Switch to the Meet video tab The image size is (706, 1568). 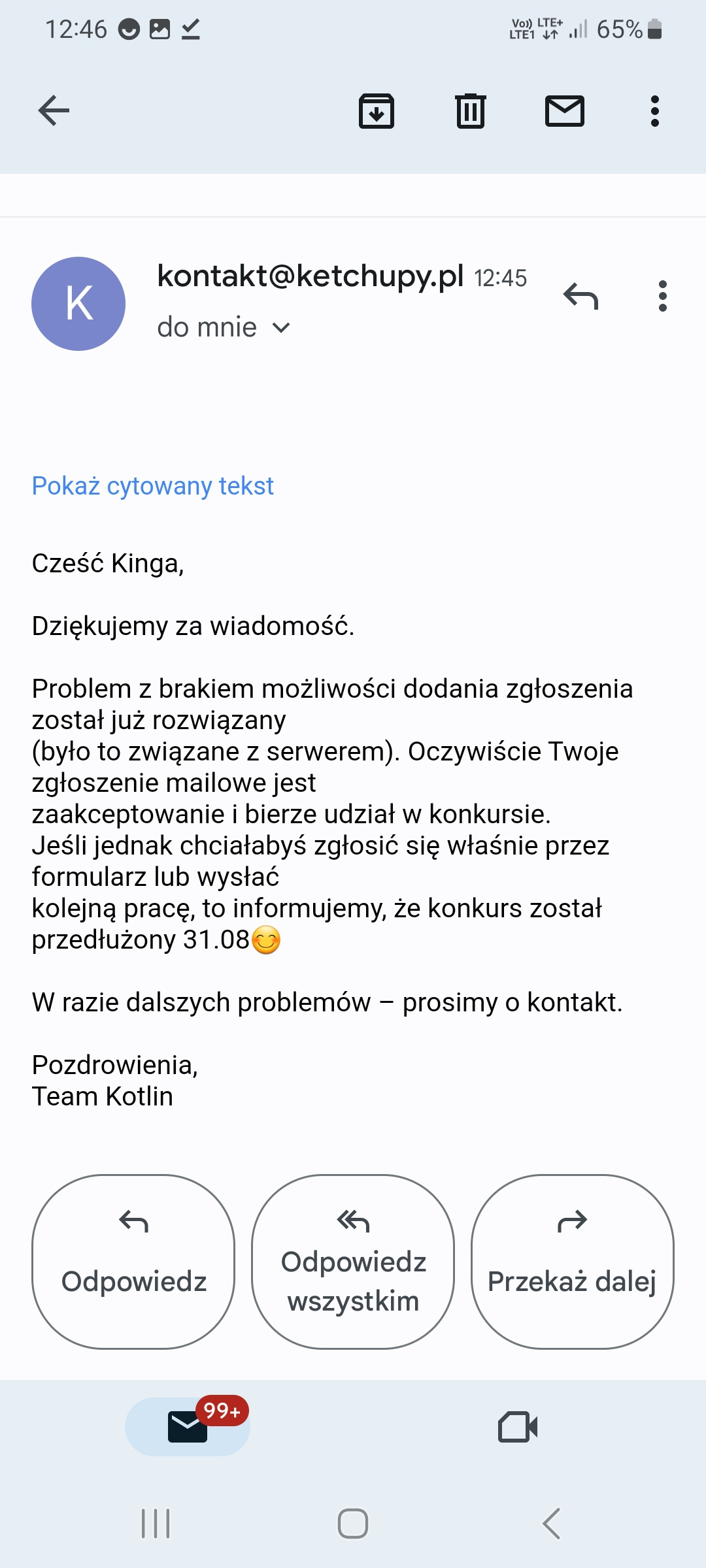tap(518, 1426)
